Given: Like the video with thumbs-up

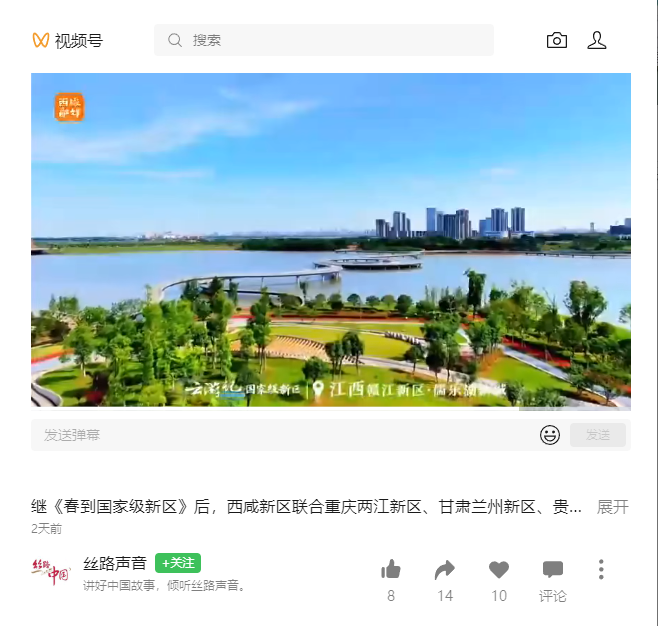Looking at the screenshot, I should point(391,570).
